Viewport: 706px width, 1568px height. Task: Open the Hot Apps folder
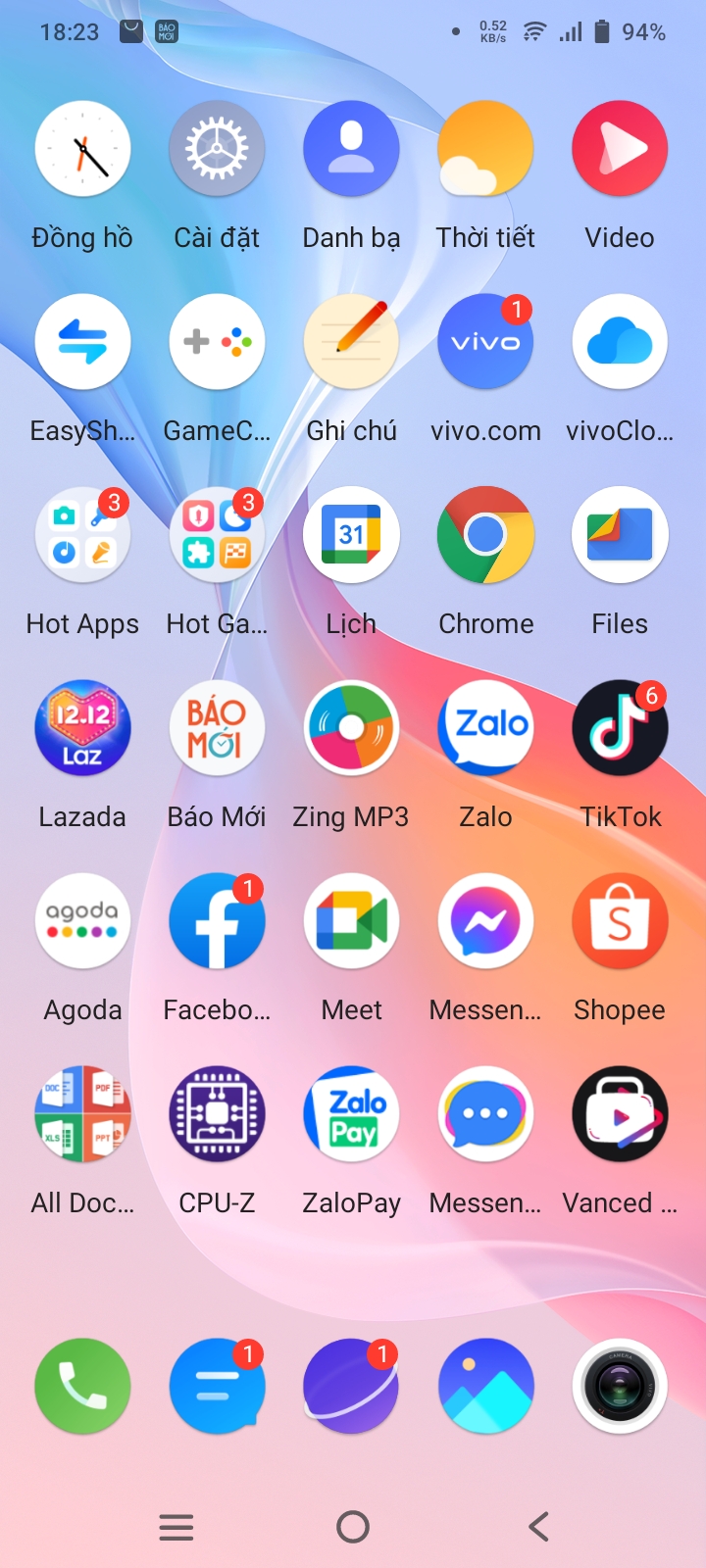point(82,535)
